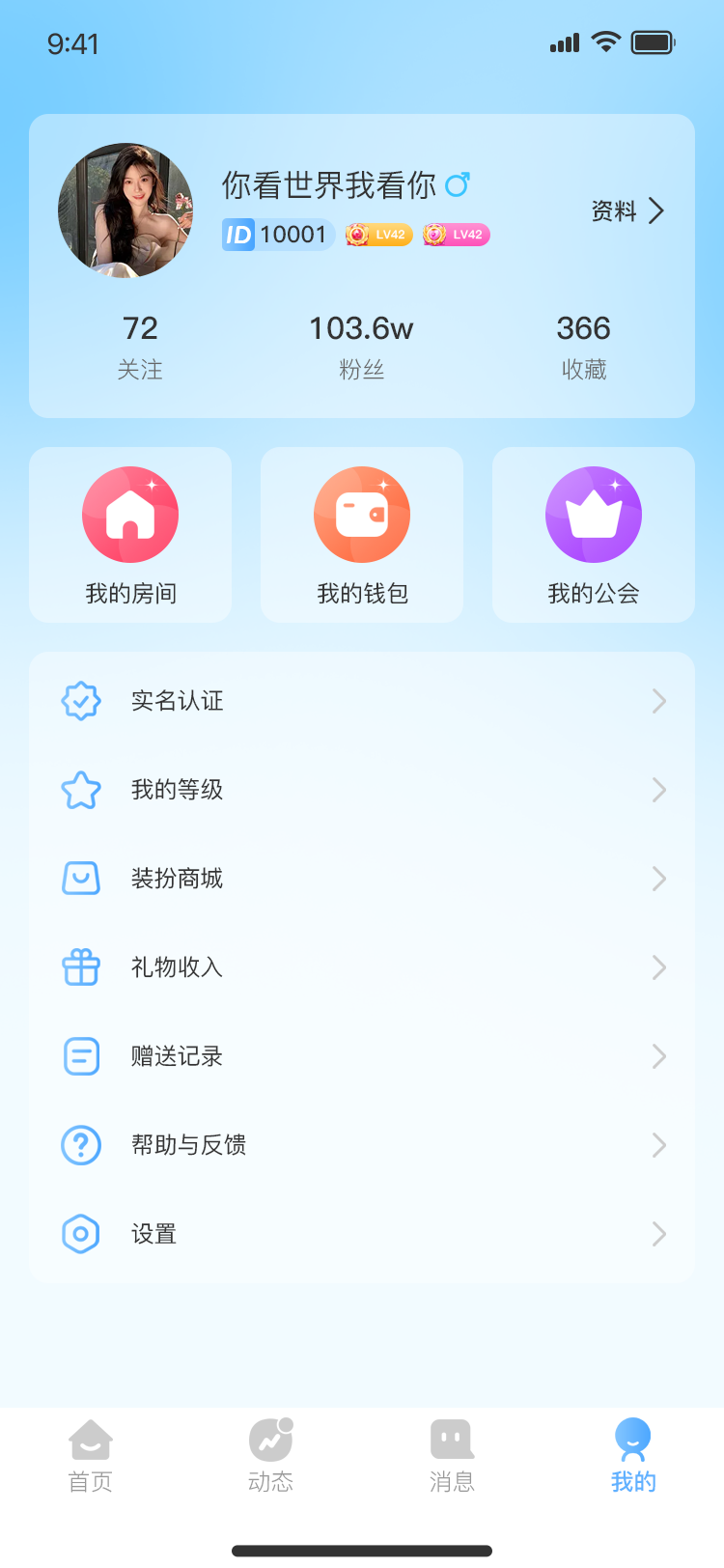Open 装扮商城 dress-up store
This screenshot has height=1568, width=724.
click(x=362, y=879)
